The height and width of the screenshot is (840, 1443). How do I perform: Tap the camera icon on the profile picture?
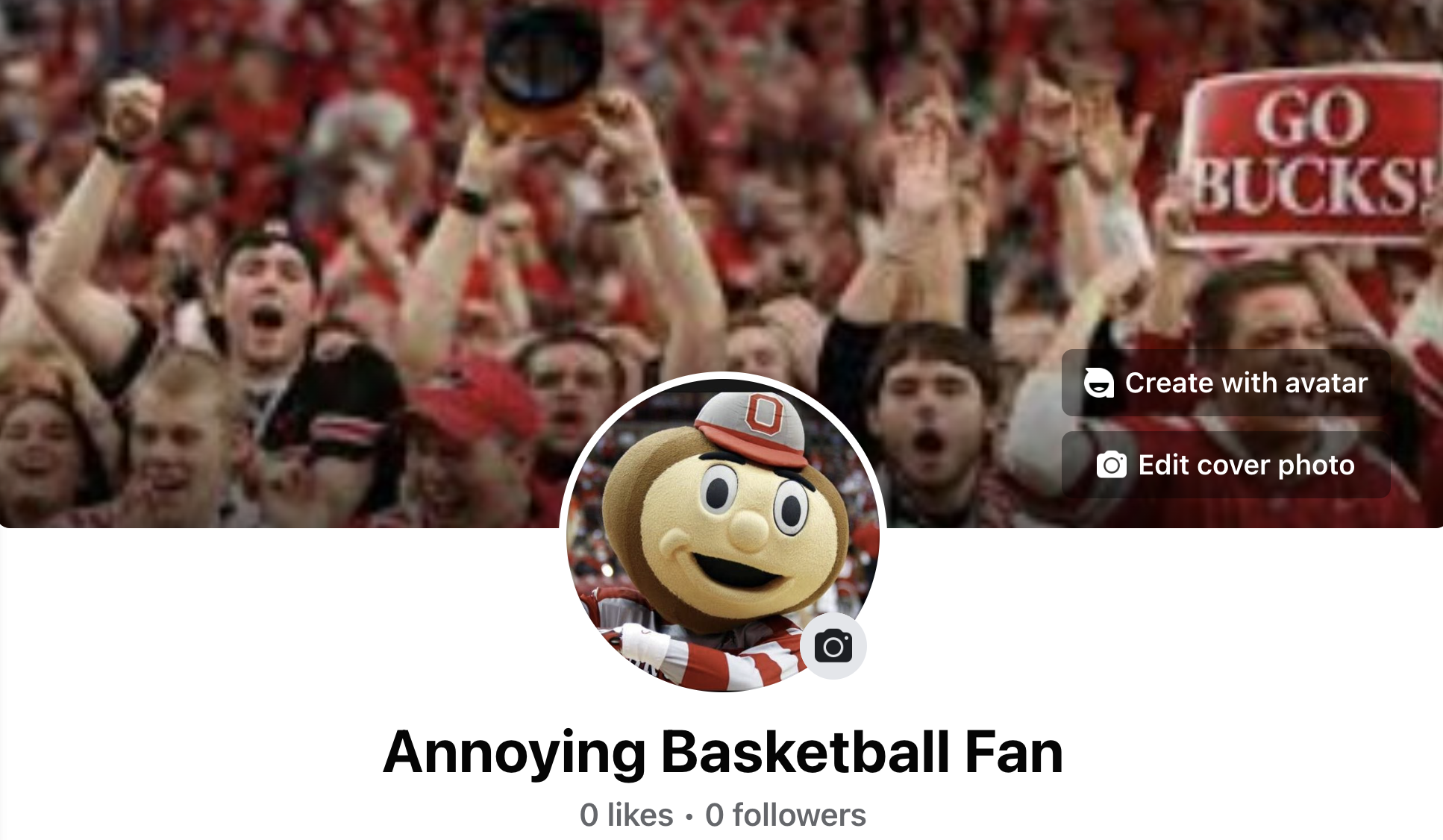point(833,646)
